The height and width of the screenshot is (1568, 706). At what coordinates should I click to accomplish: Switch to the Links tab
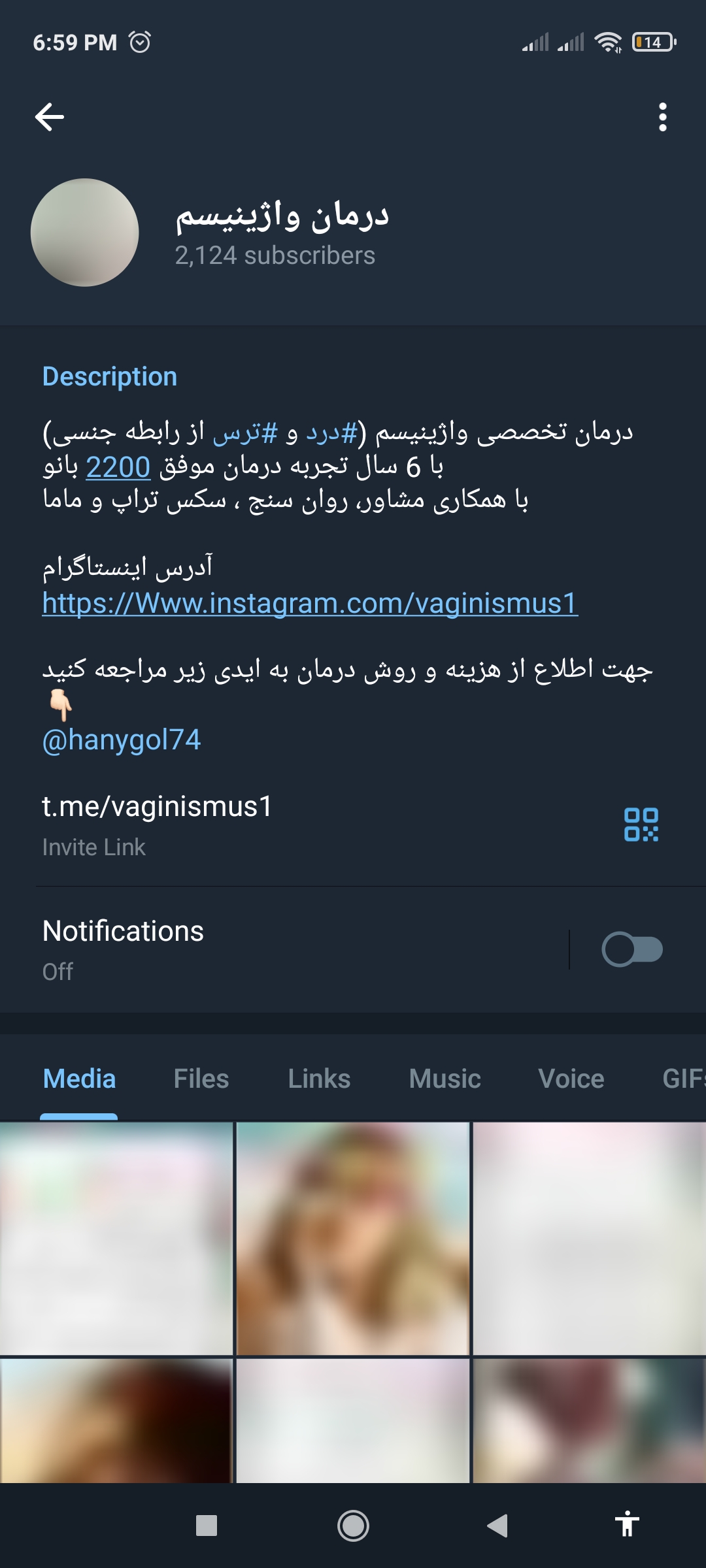(319, 1079)
